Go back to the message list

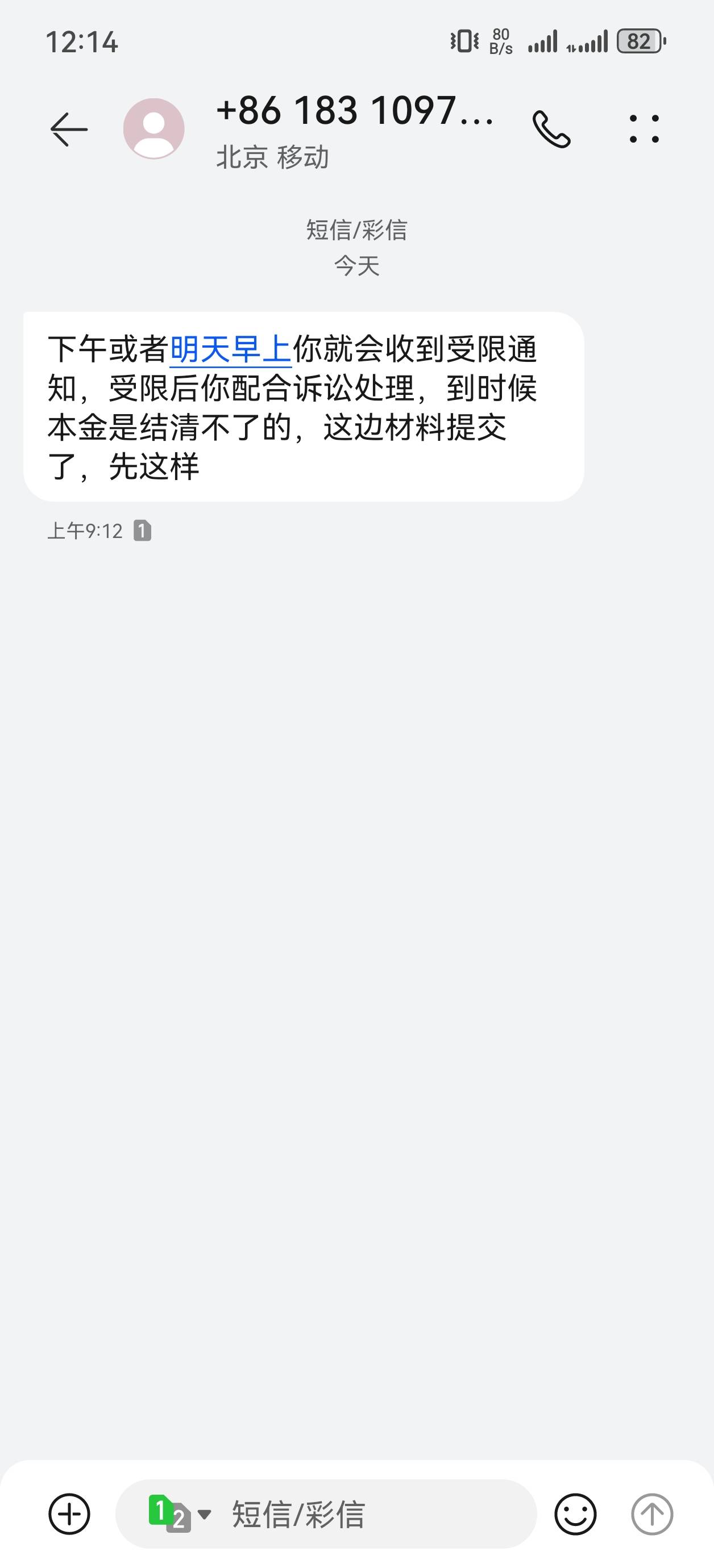69,129
